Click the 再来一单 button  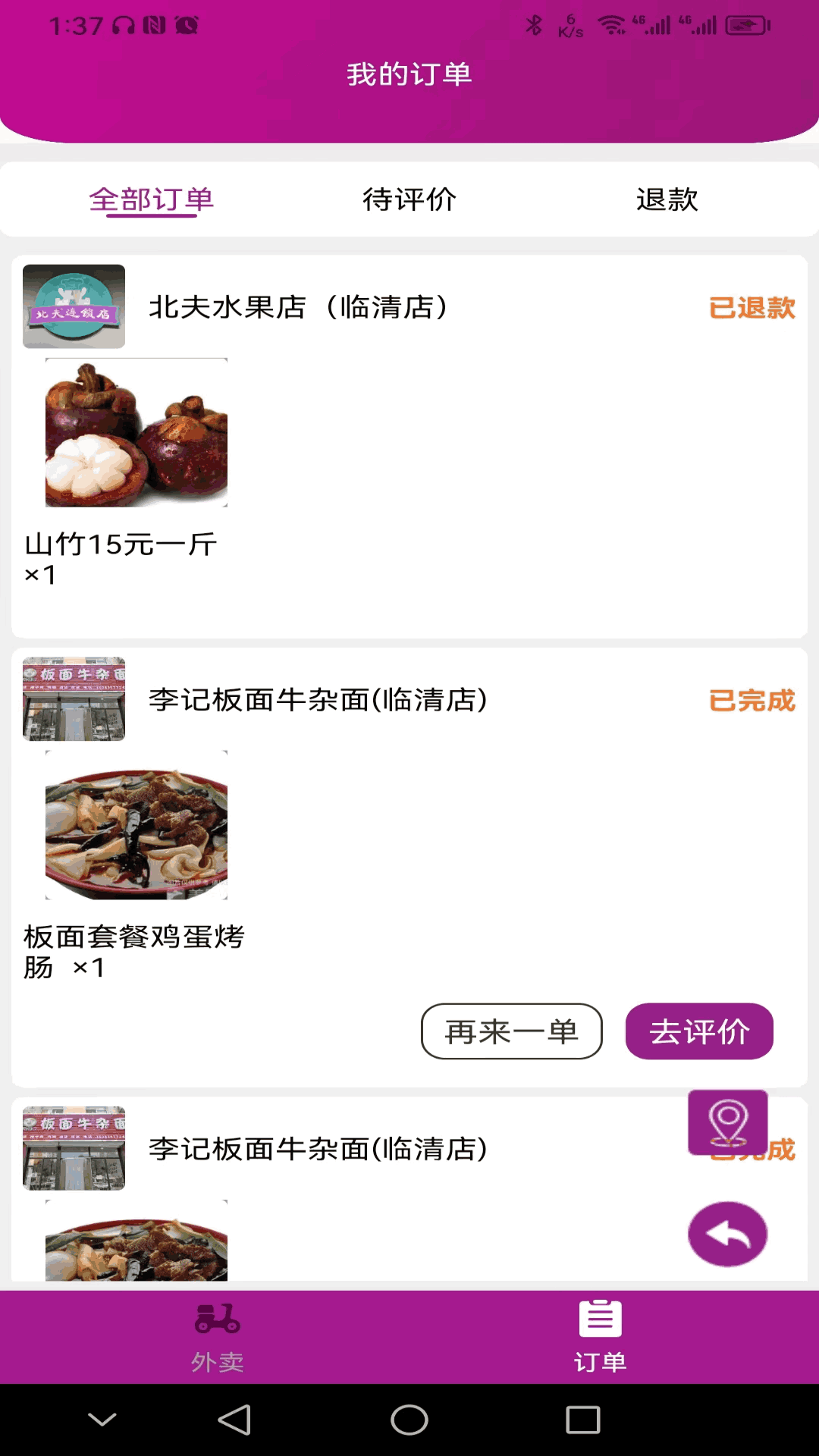pos(511,1031)
